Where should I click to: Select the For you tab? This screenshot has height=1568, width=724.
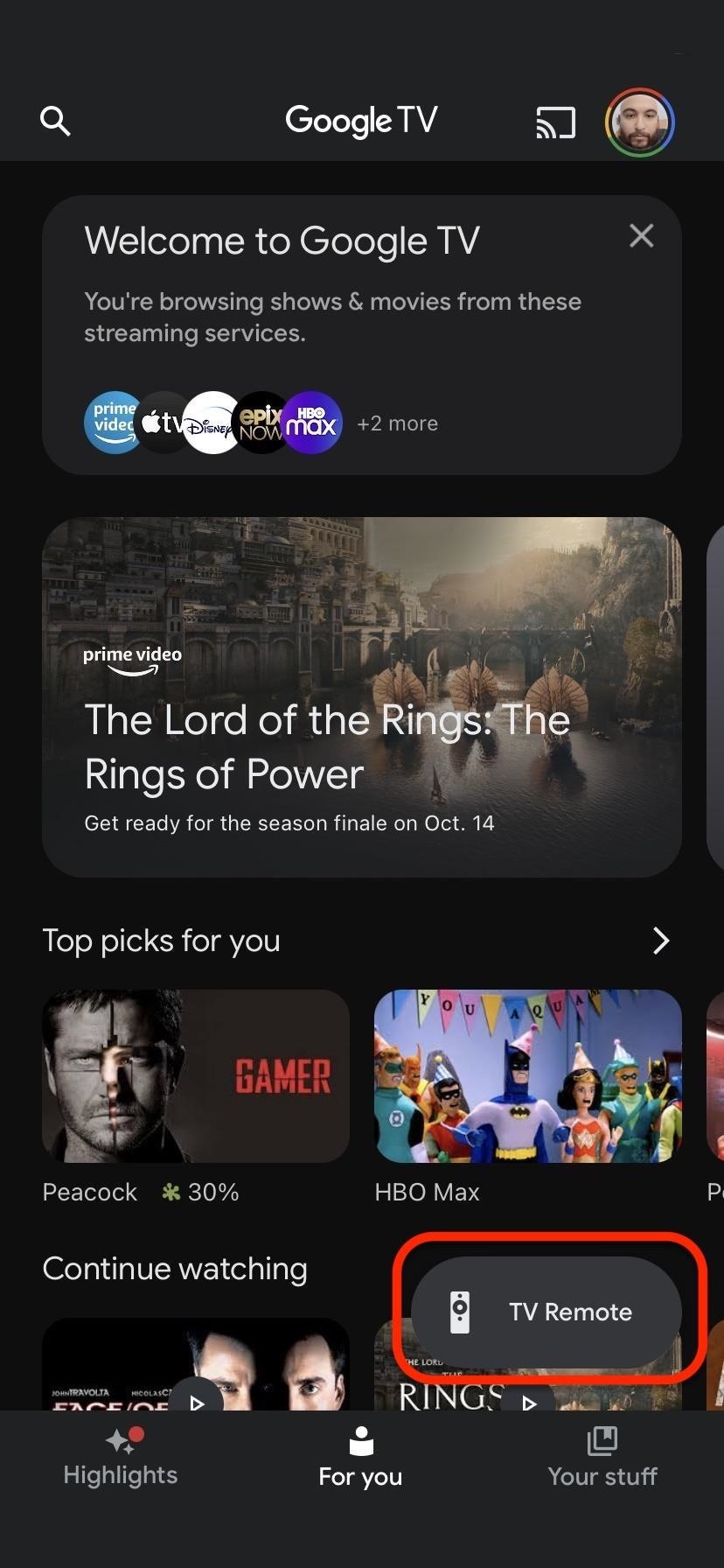tap(360, 1458)
